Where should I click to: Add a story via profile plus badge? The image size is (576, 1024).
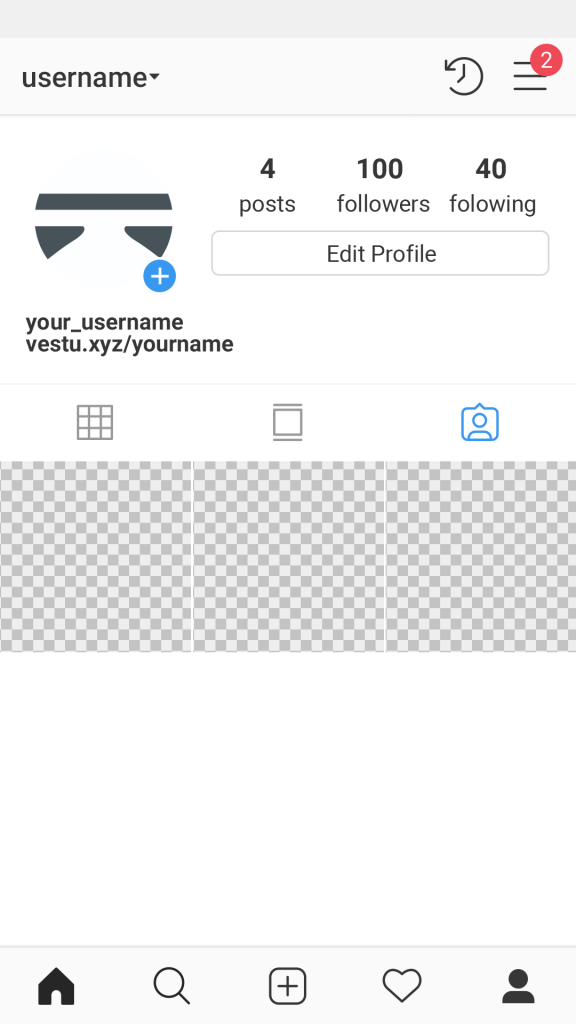pos(159,276)
